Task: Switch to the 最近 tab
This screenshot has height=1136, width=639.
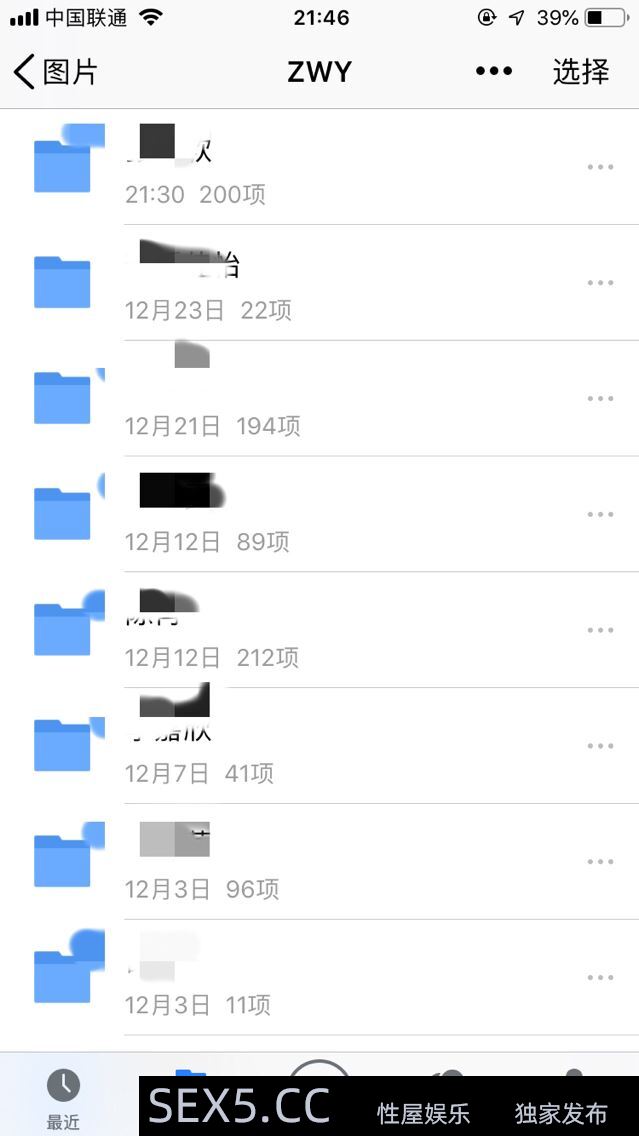Action: pyautogui.click(x=63, y=1098)
